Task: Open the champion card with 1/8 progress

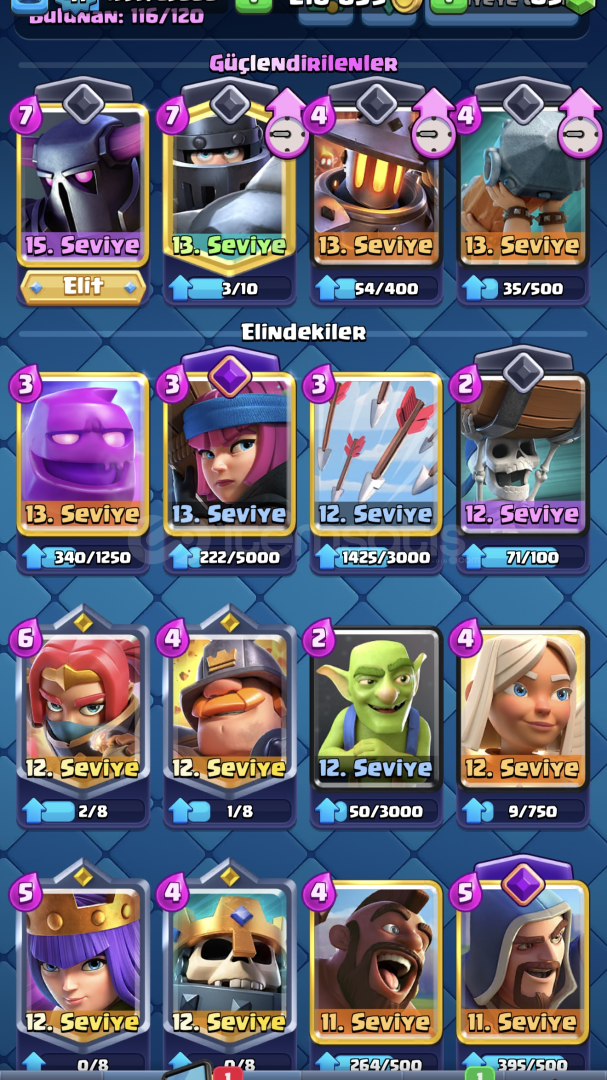Action: pos(229,708)
